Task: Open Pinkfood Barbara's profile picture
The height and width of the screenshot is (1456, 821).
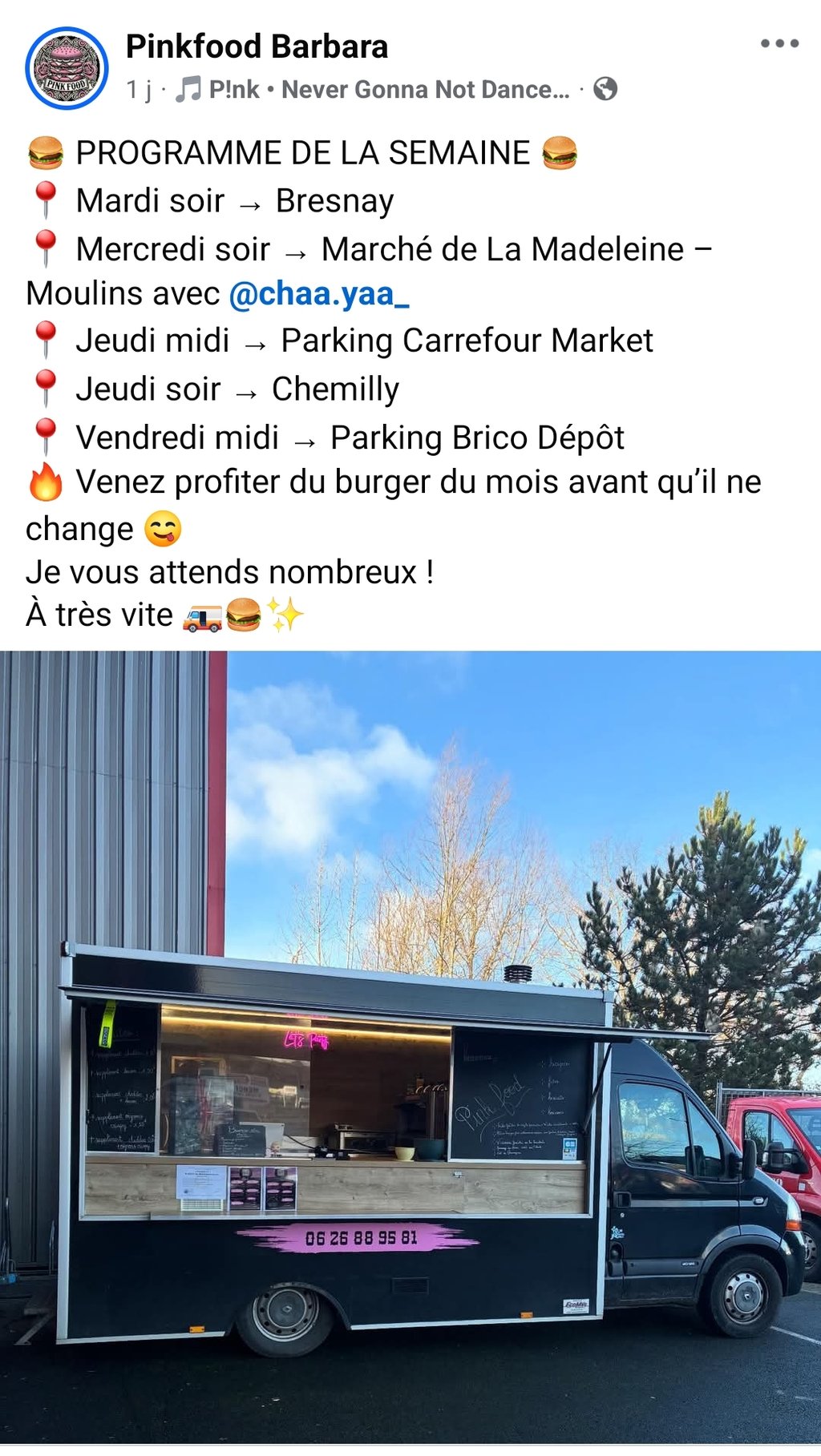Action: pyautogui.click(x=67, y=68)
